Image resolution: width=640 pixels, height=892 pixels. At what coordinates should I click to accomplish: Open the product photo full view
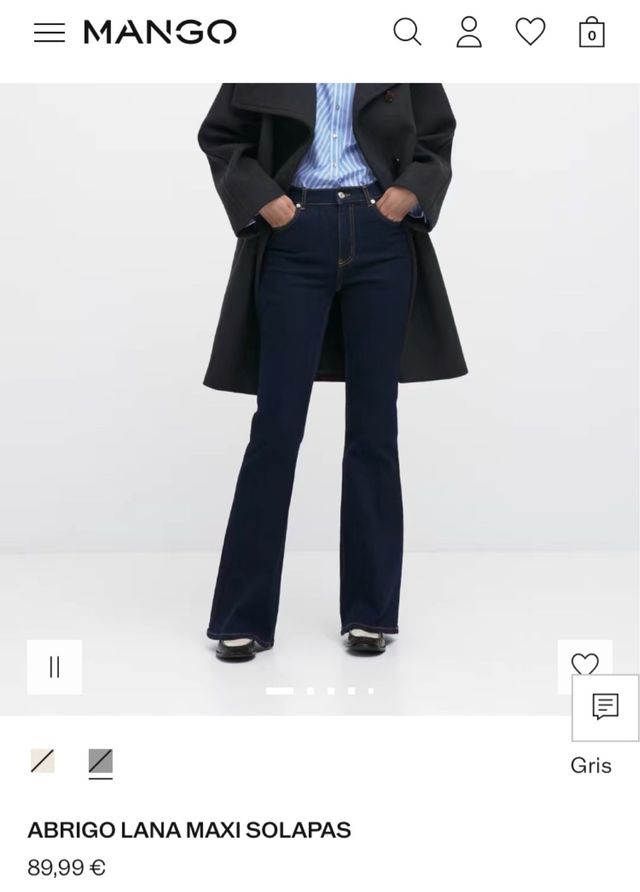[x=320, y=380]
